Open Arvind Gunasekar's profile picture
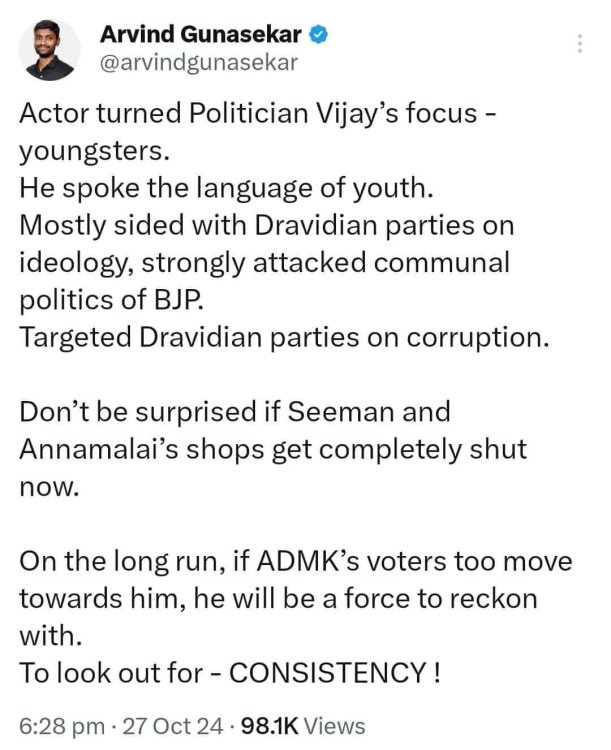 click(49, 51)
